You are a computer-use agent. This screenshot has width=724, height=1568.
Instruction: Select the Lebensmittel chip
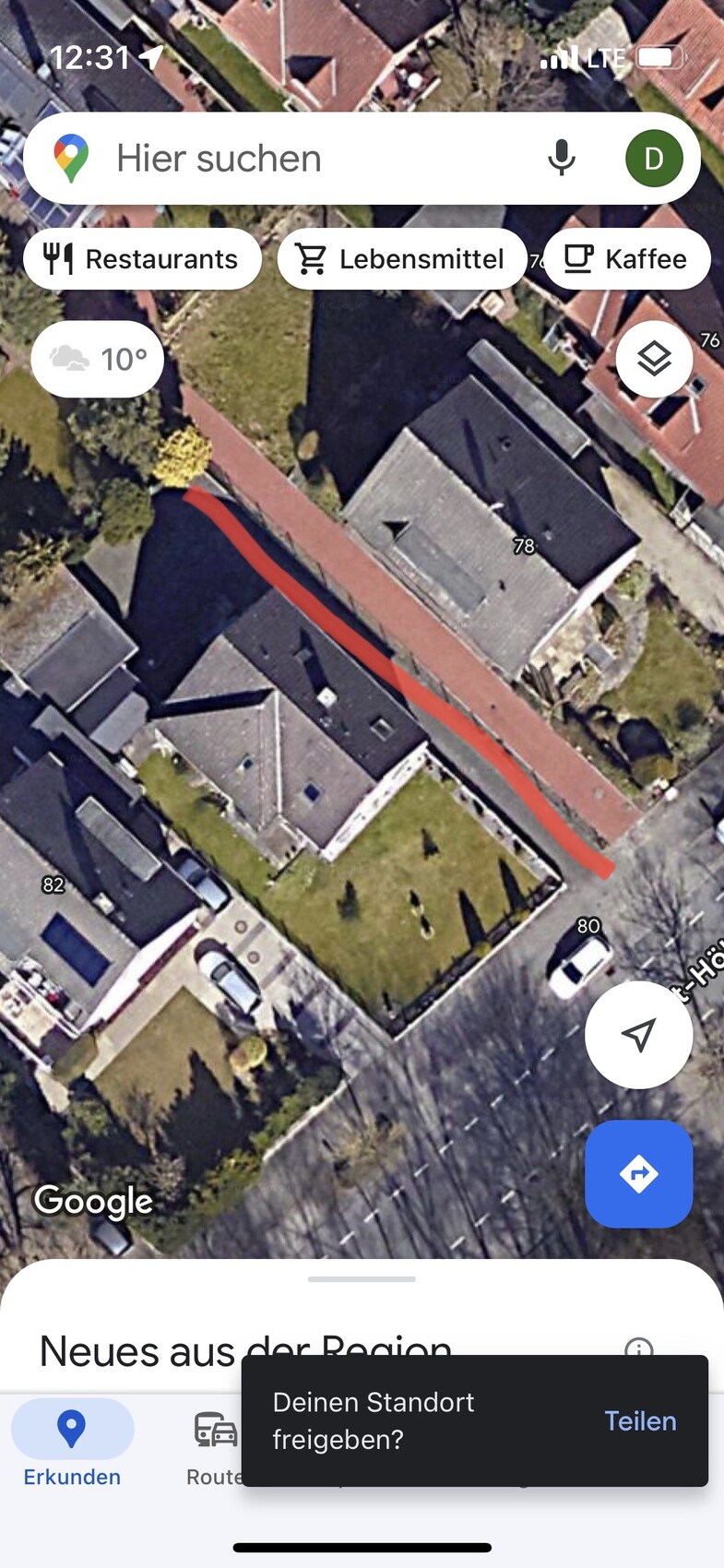click(402, 259)
